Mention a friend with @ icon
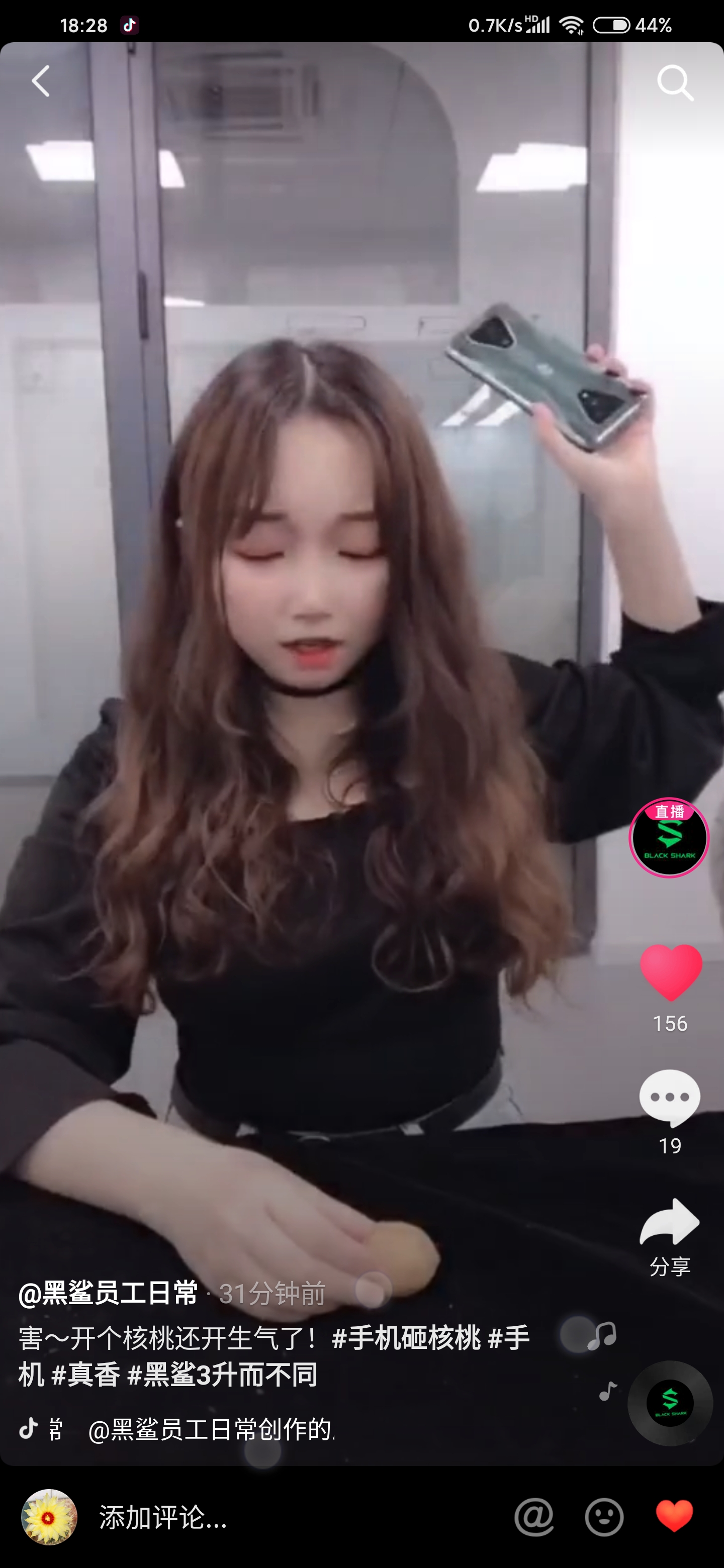This screenshot has height=1568, width=724. pyautogui.click(x=534, y=1517)
